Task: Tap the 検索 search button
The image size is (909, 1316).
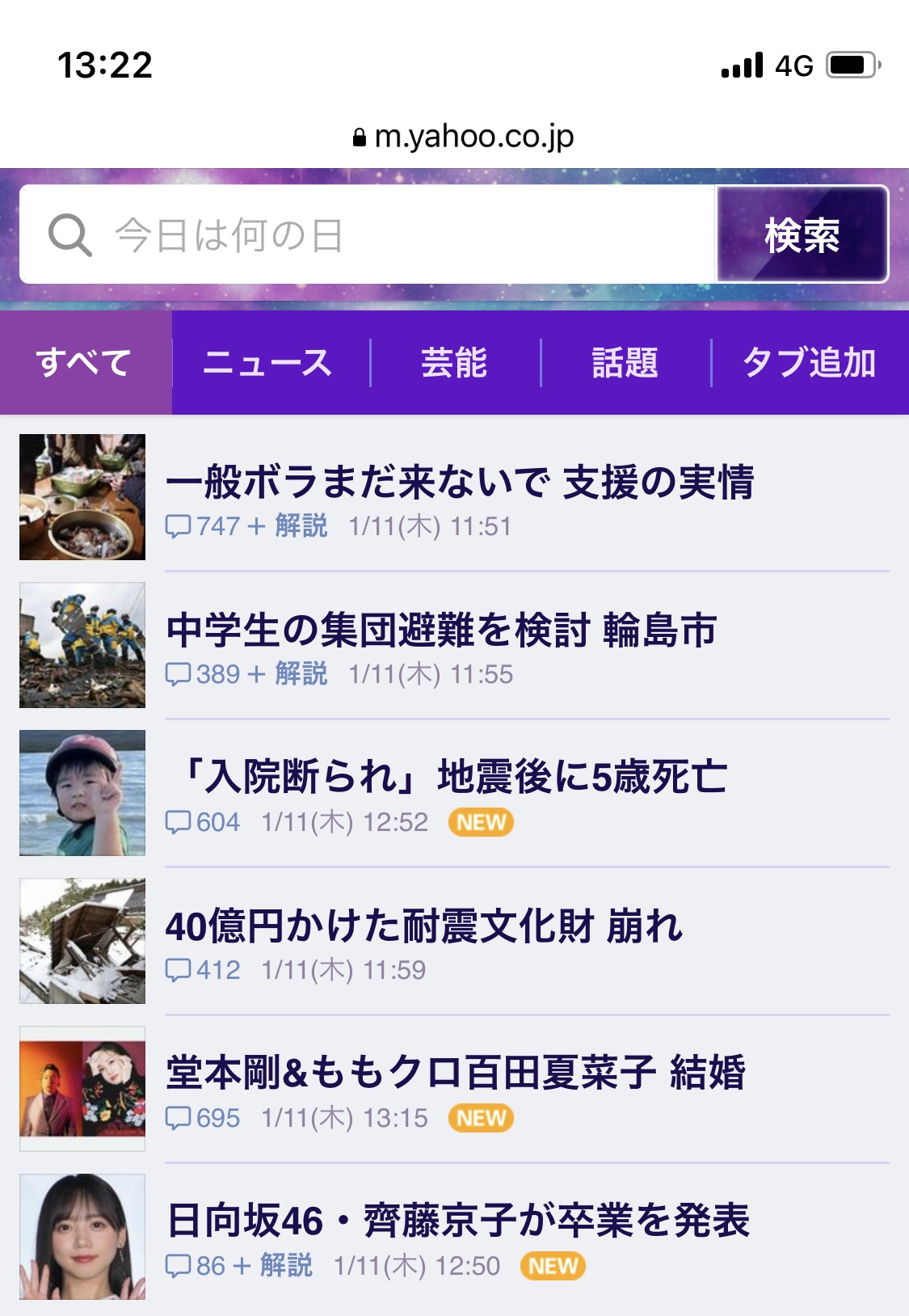Action: click(802, 235)
